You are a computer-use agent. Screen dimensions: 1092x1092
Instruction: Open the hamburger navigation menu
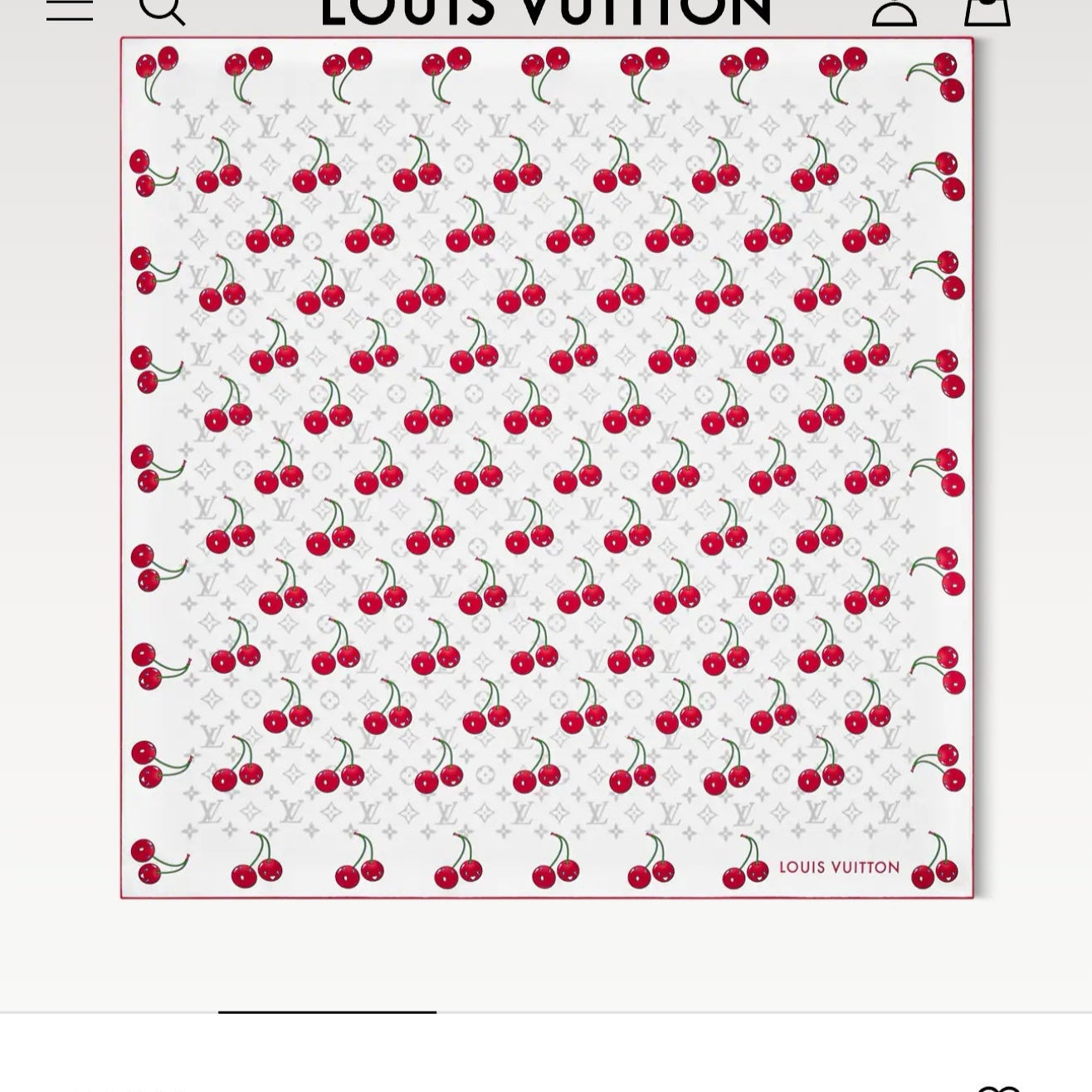[70, 8]
